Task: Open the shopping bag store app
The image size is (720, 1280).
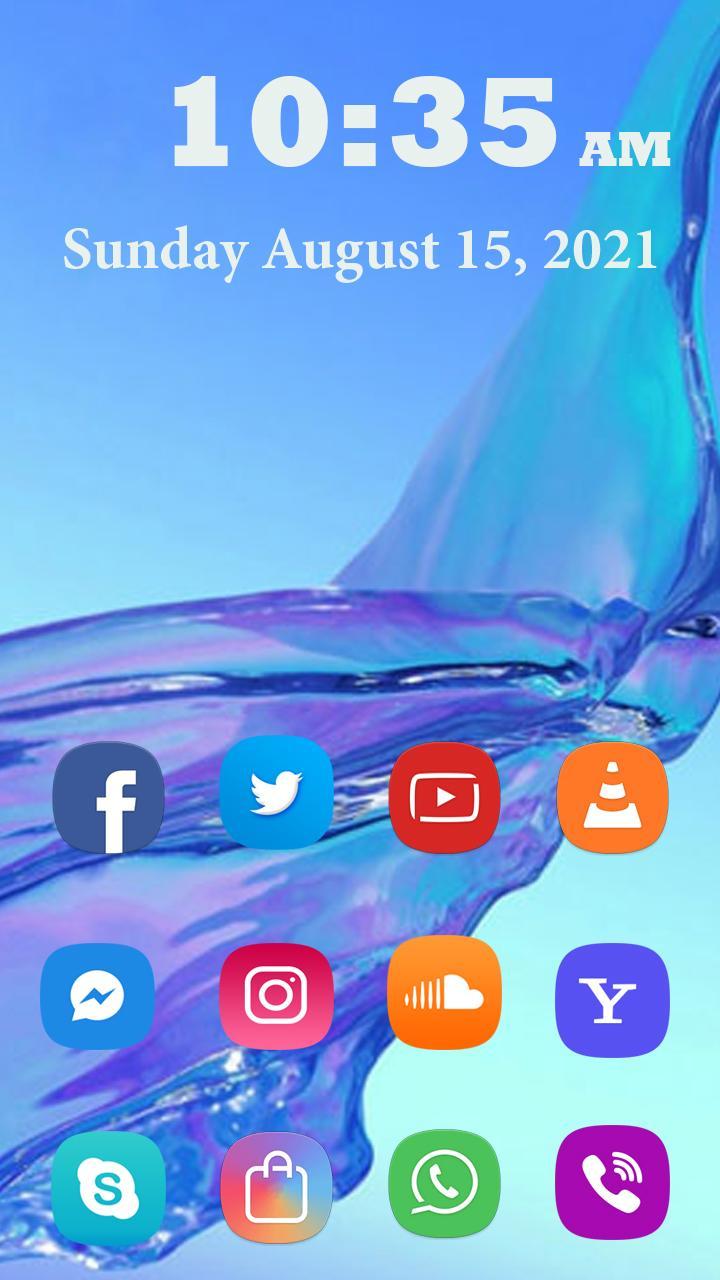Action: (276, 1188)
